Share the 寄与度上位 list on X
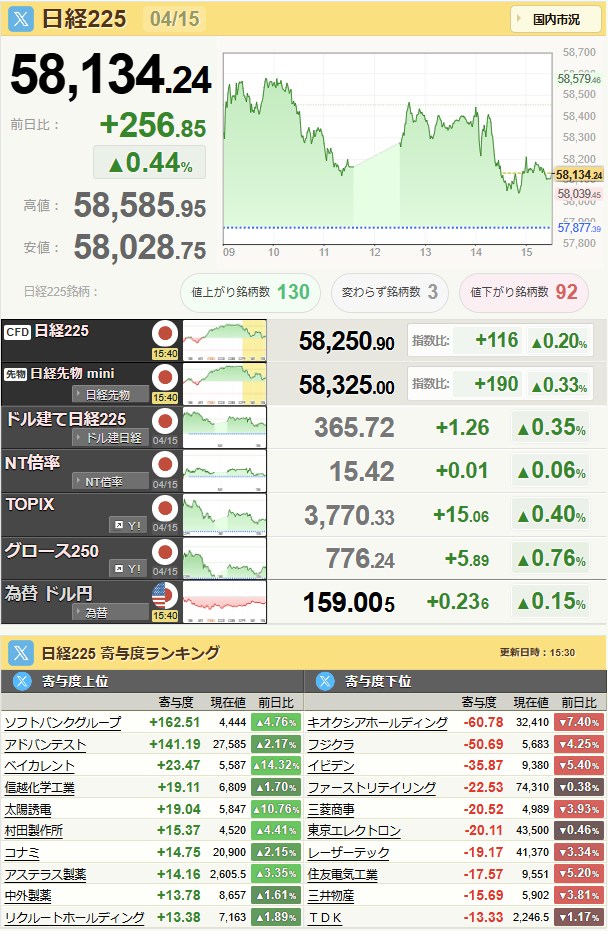Viewport: 608px width, 931px height. [x=21, y=682]
